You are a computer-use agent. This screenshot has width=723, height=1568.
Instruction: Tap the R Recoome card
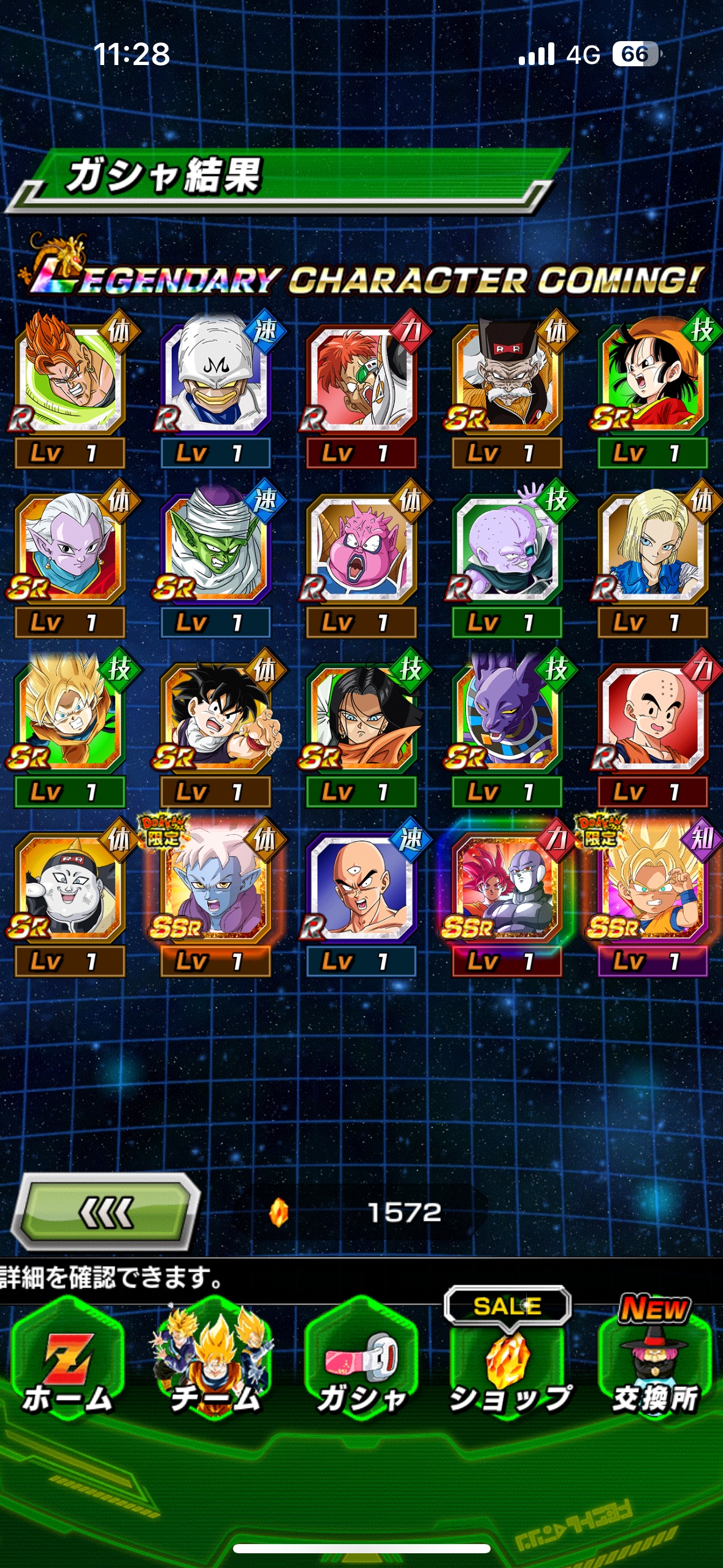[x=361, y=379]
